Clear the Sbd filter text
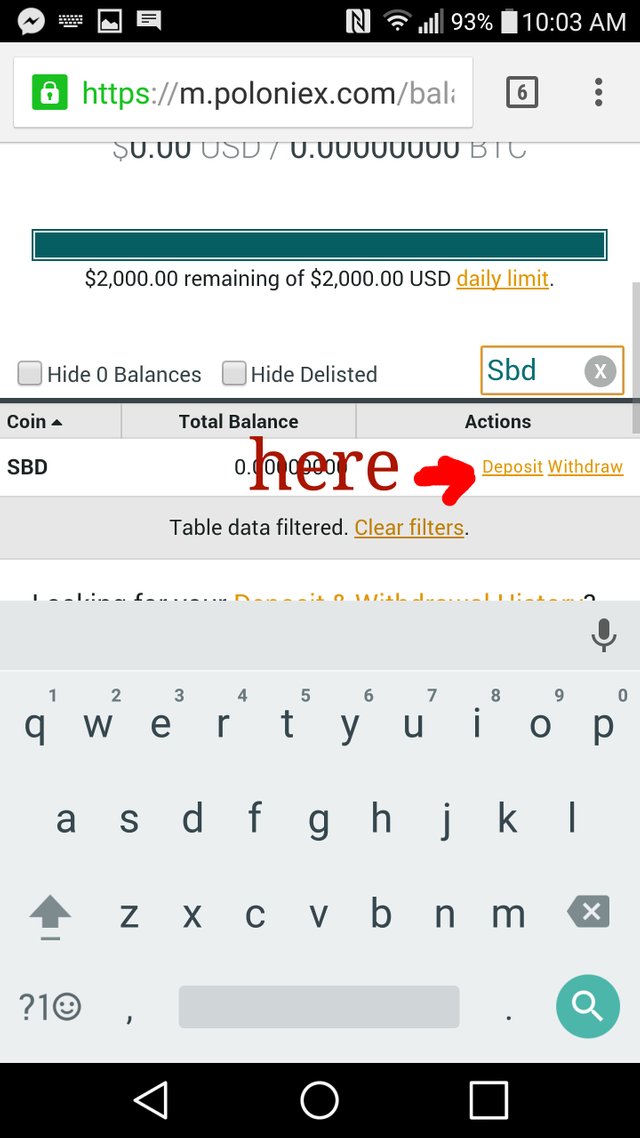640x1138 pixels. point(600,371)
